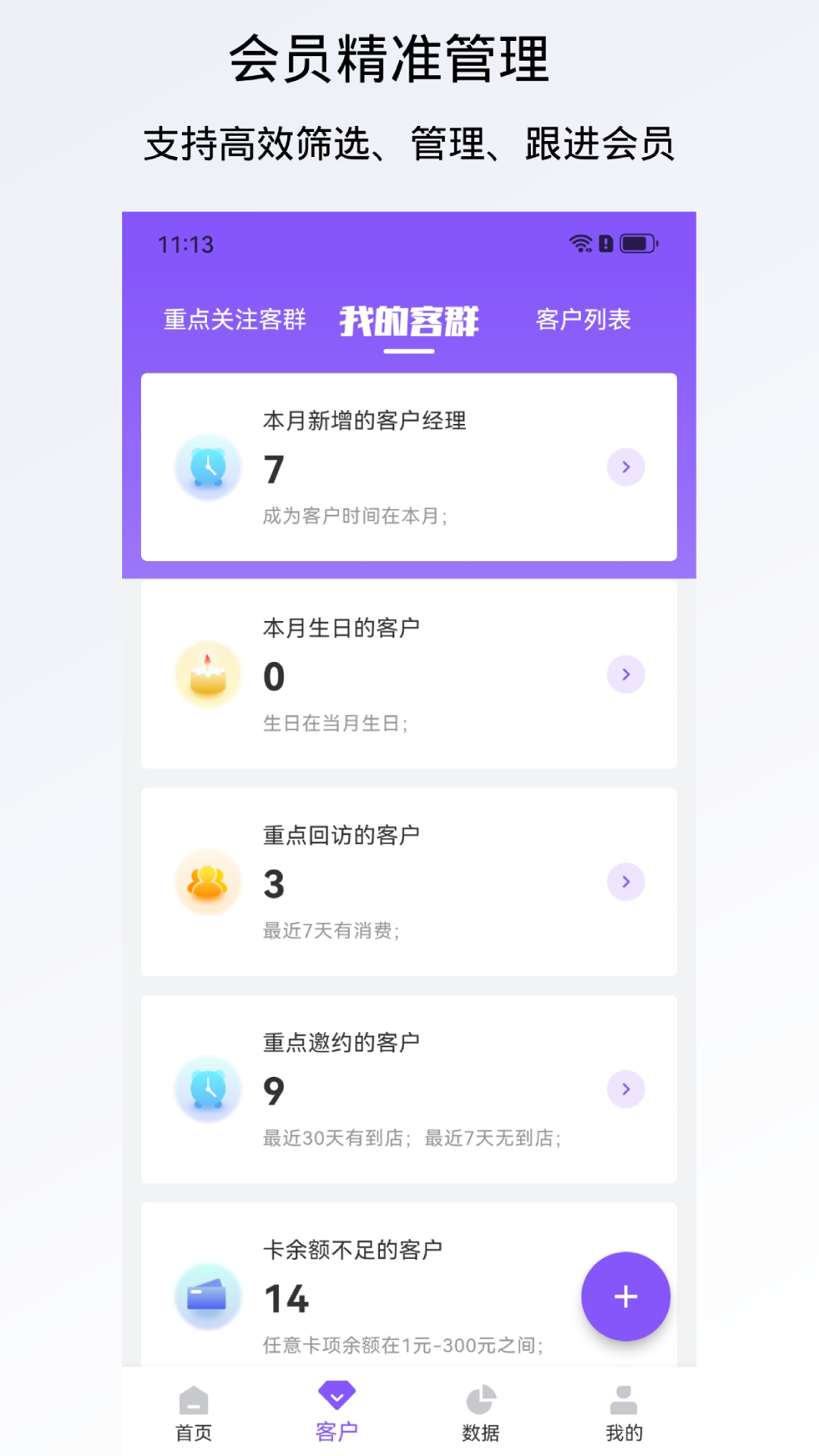Click the chevron on 重点邀约的客户 card
The width and height of the screenshot is (819, 1456).
point(625,1088)
